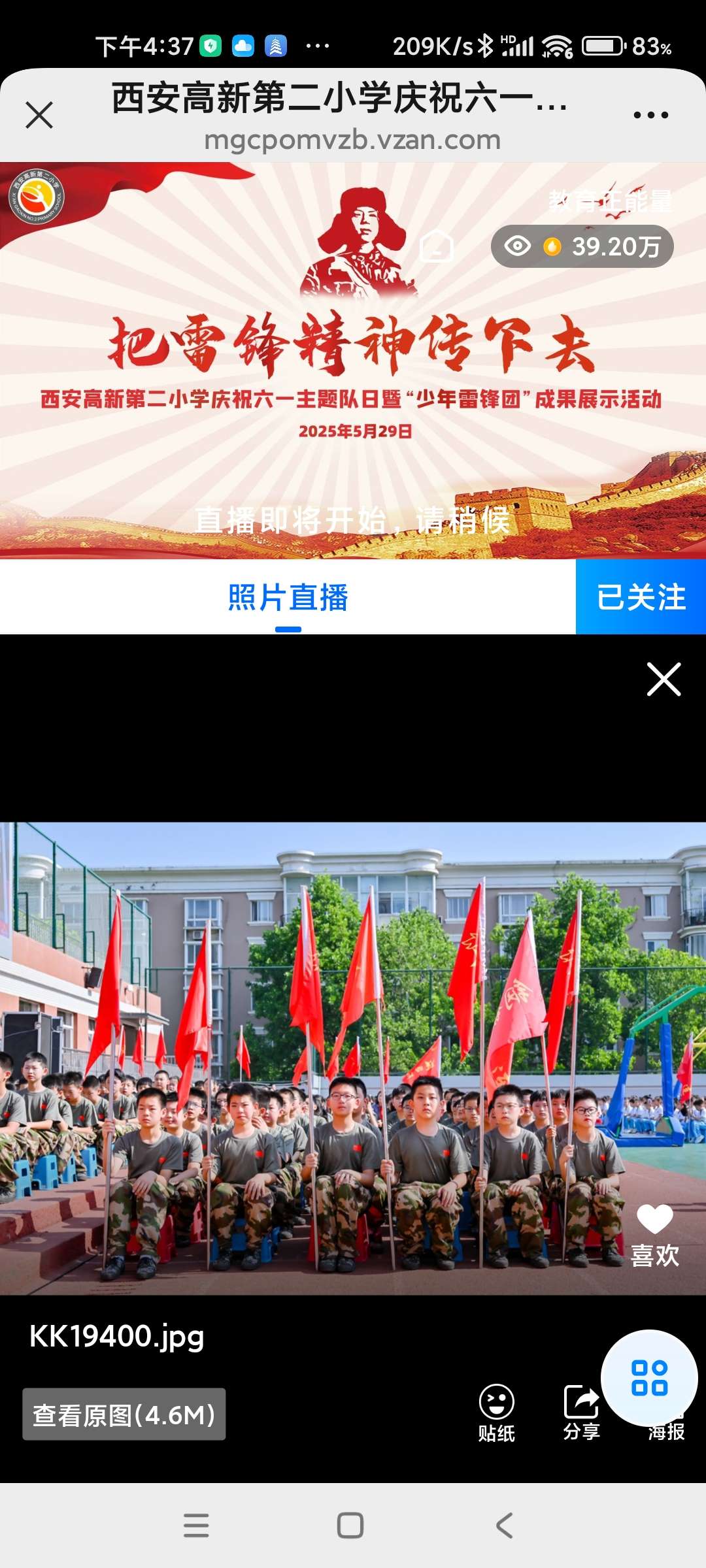The height and width of the screenshot is (1568, 706).
Task: View original image 查看原图(4.6M)
Action: click(x=124, y=1414)
